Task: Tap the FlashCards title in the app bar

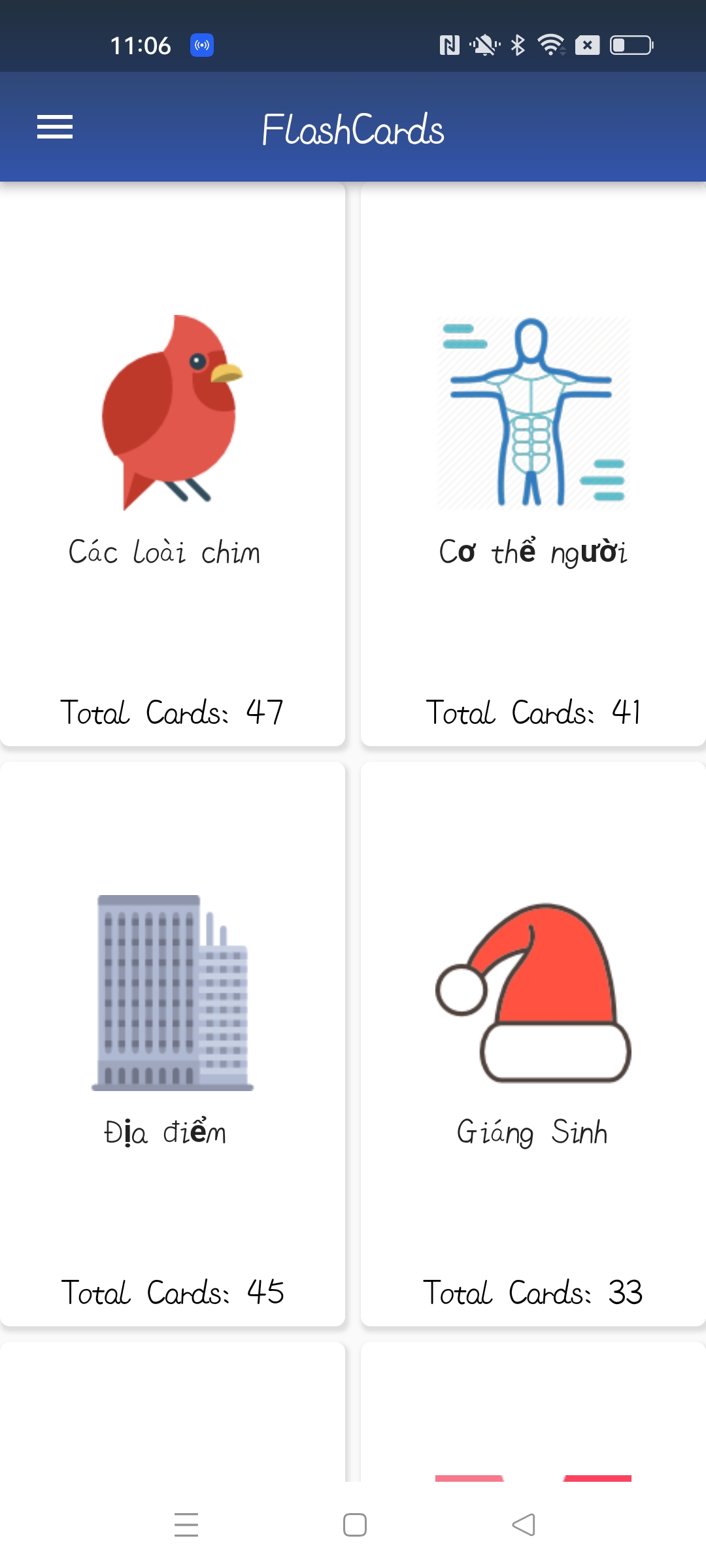Action: pyautogui.click(x=353, y=128)
